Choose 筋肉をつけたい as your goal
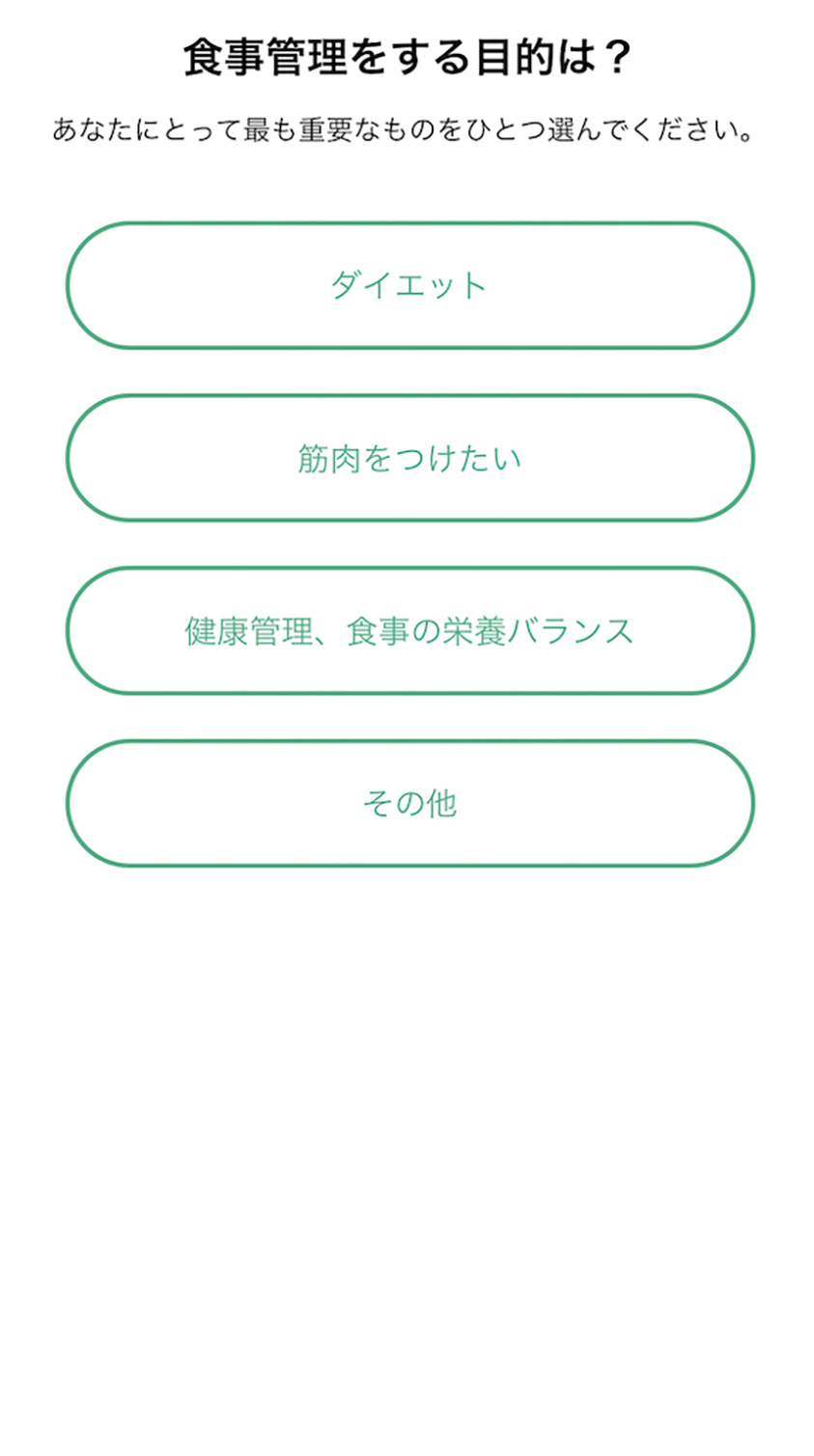 click(x=409, y=458)
